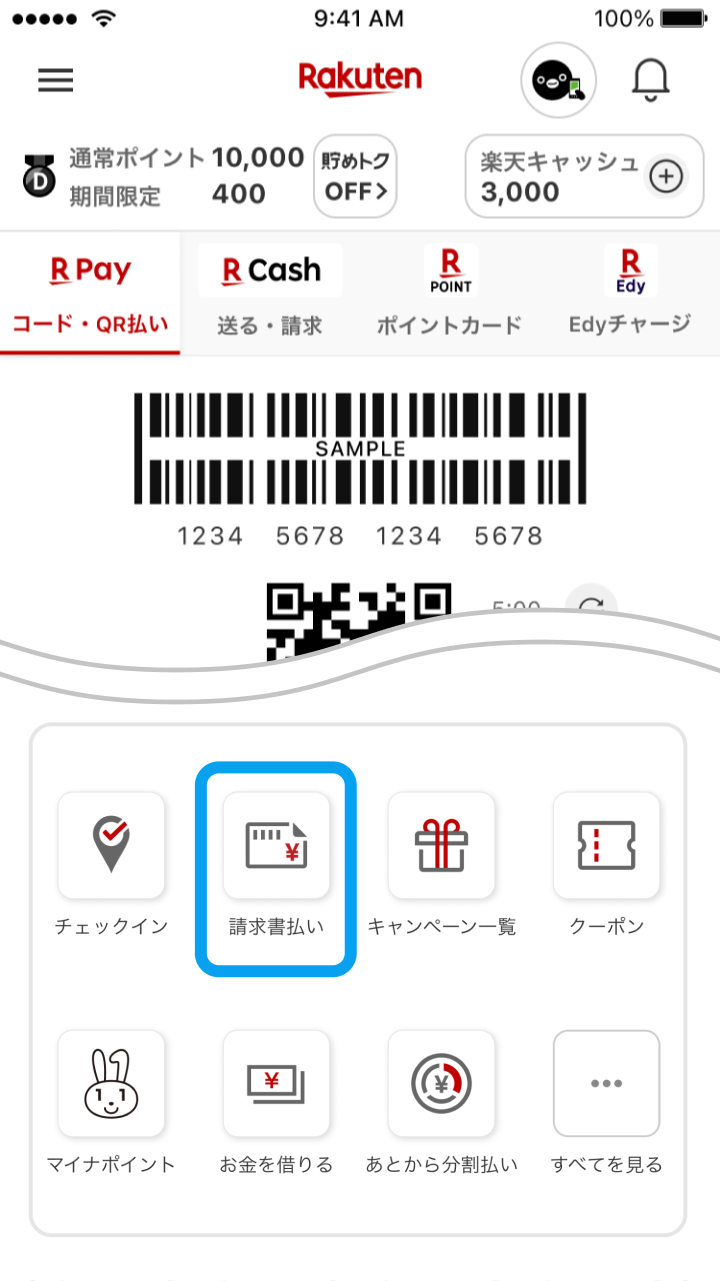
Task: Switch to the Edyチャージ tab
Action: click(x=630, y=294)
